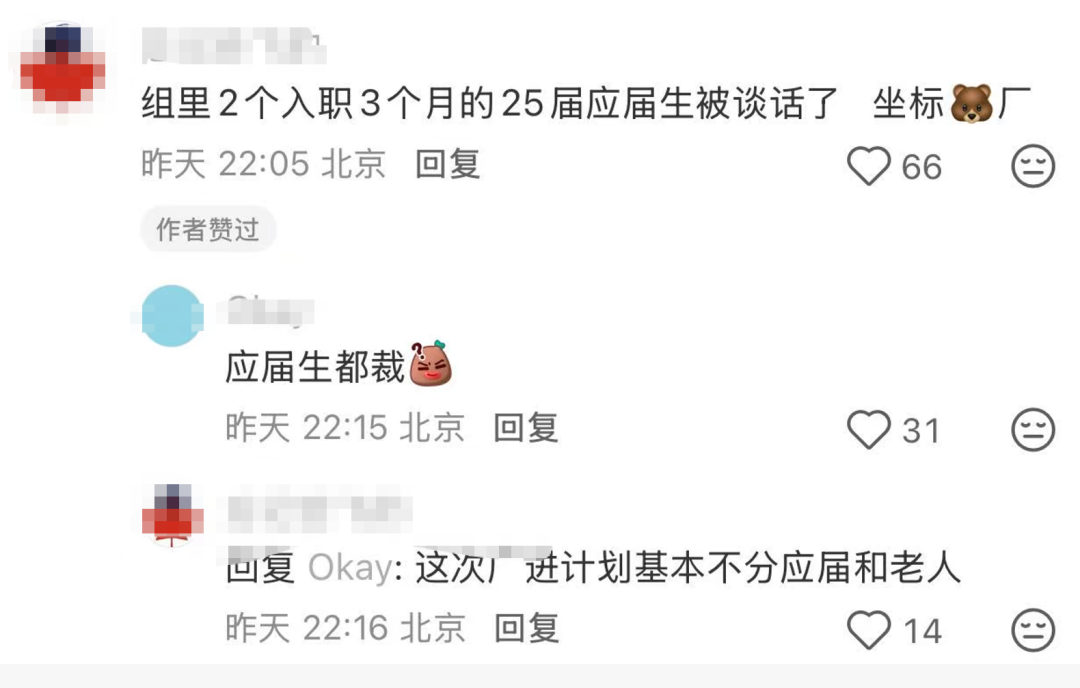The width and height of the screenshot is (1080, 688).
Task: Open the avatar of the 22:16 commenter
Action: click(172, 516)
